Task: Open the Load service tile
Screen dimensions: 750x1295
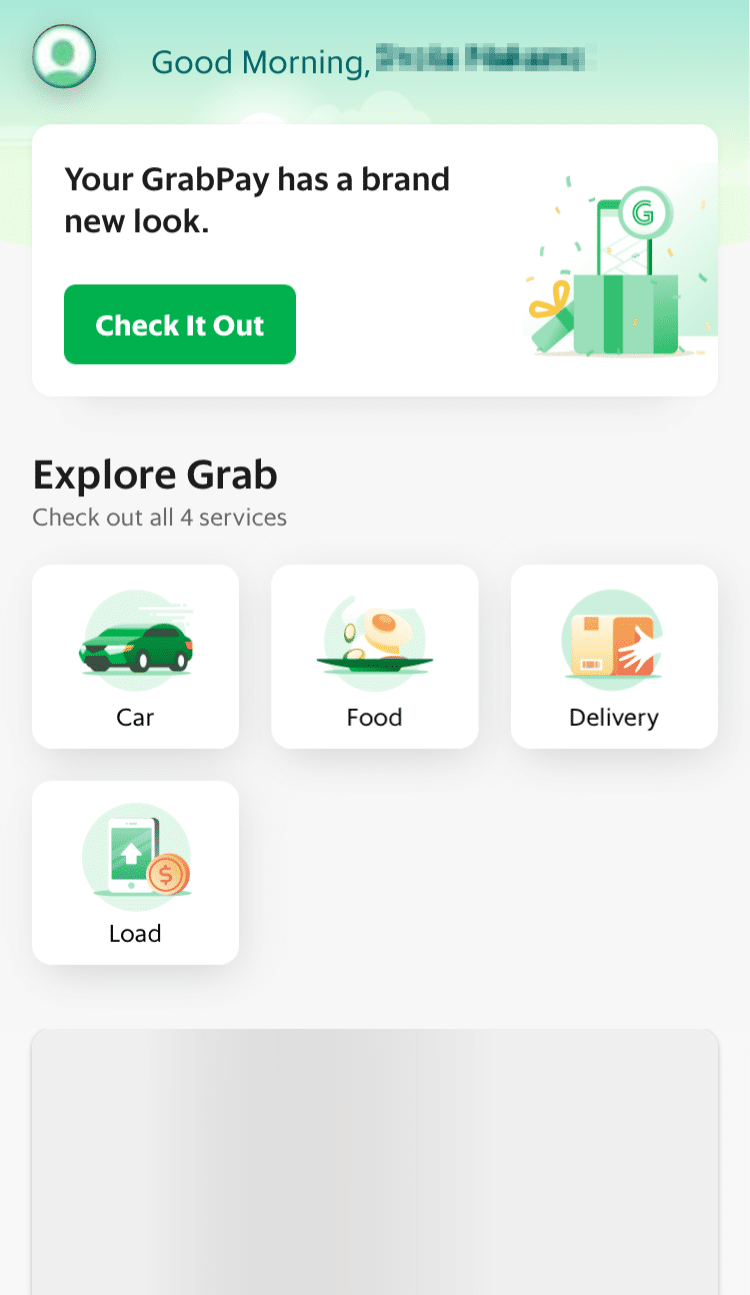Action: [136, 872]
